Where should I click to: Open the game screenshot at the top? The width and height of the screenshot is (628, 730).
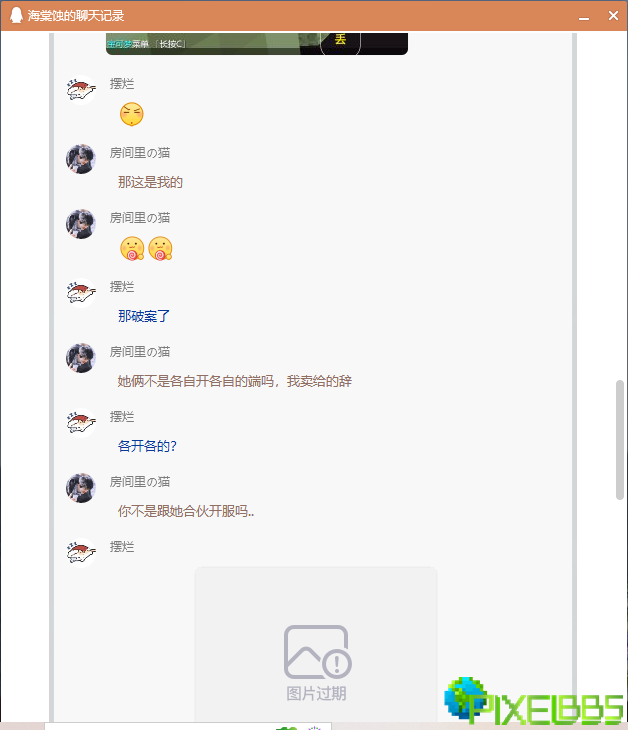(256, 43)
